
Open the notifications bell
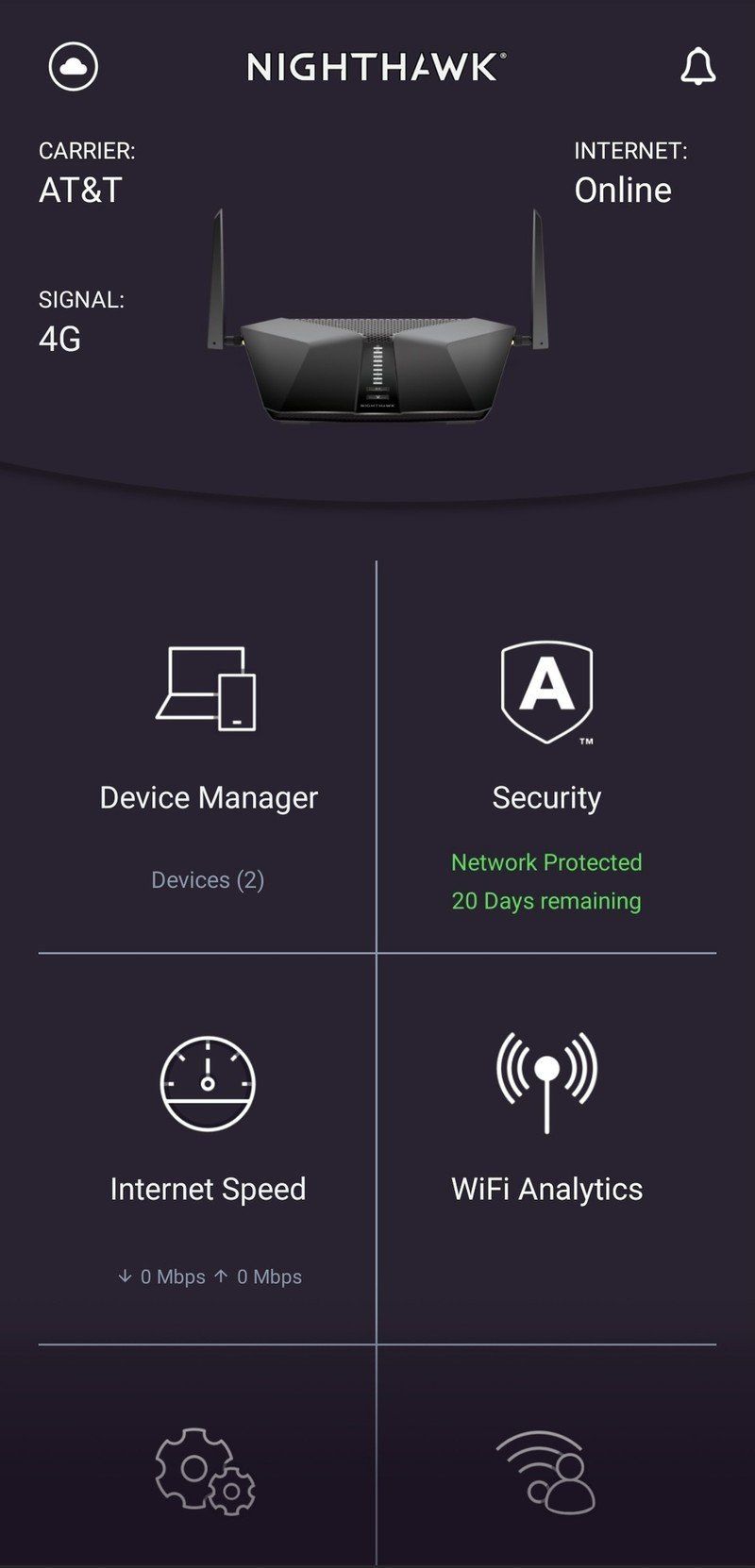698,66
